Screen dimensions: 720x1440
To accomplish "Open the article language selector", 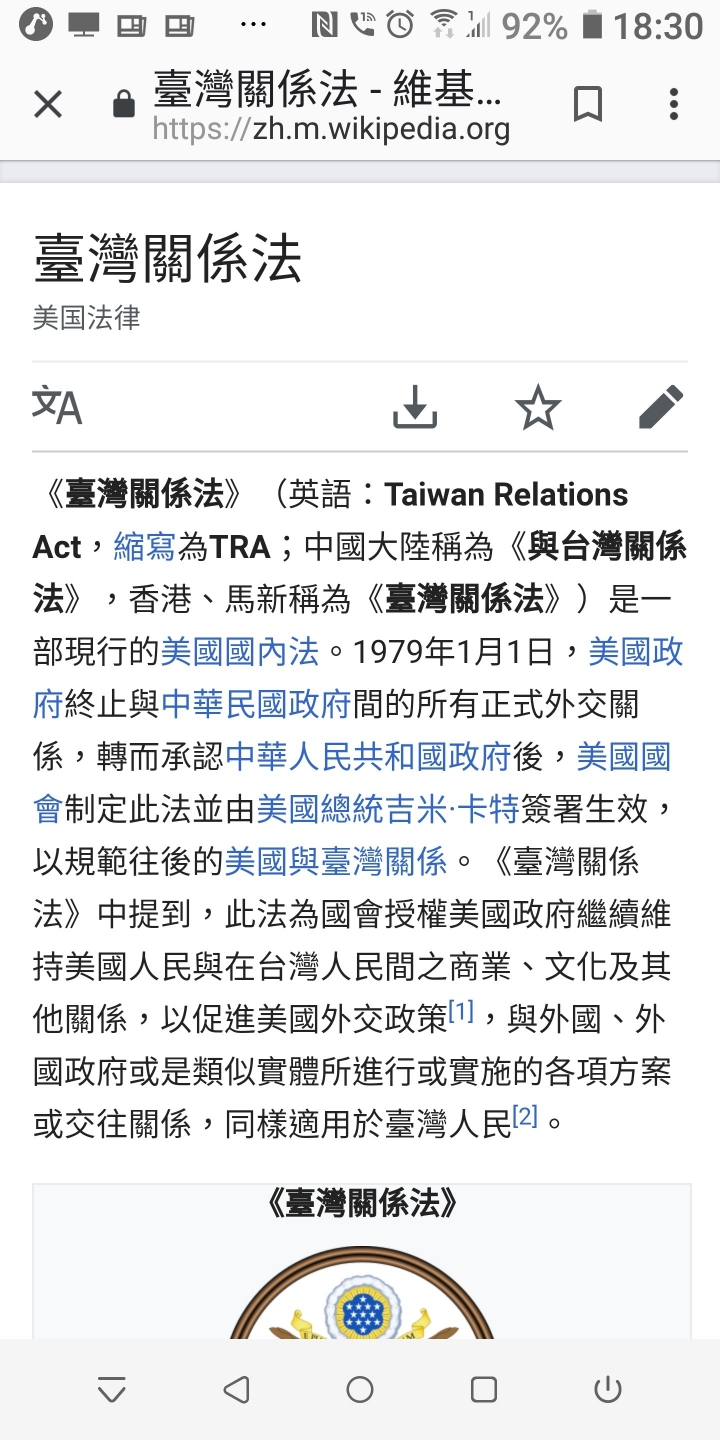I will point(57,407).
